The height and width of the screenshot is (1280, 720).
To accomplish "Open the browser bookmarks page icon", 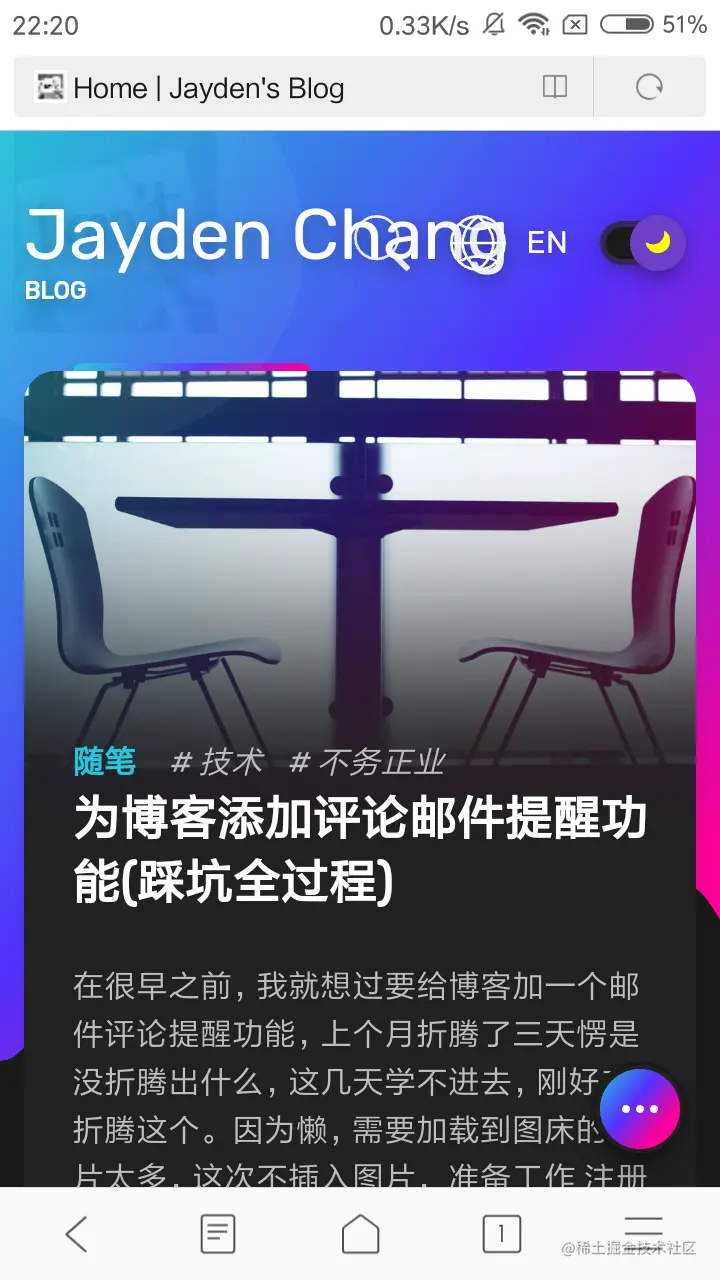I will pyautogui.click(x=218, y=1234).
